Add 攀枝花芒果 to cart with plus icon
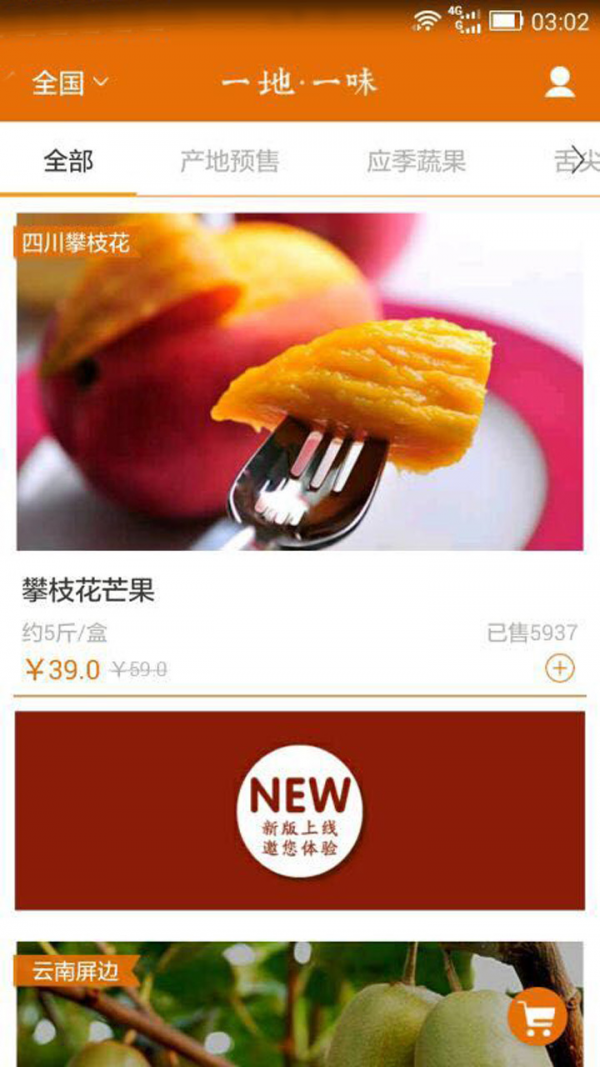The width and height of the screenshot is (600, 1067). [x=560, y=668]
